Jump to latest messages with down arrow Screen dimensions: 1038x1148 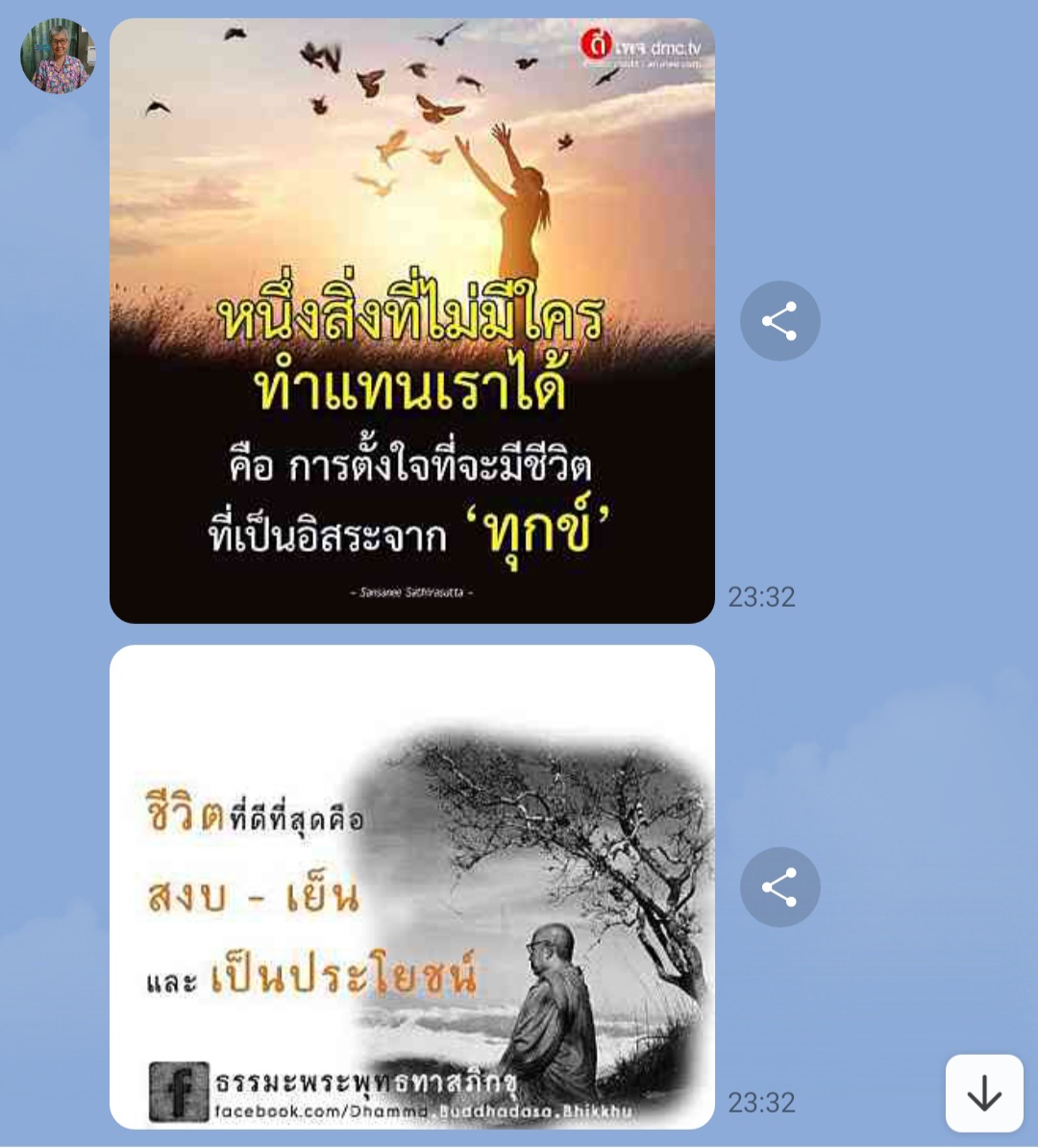click(983, 1093)
